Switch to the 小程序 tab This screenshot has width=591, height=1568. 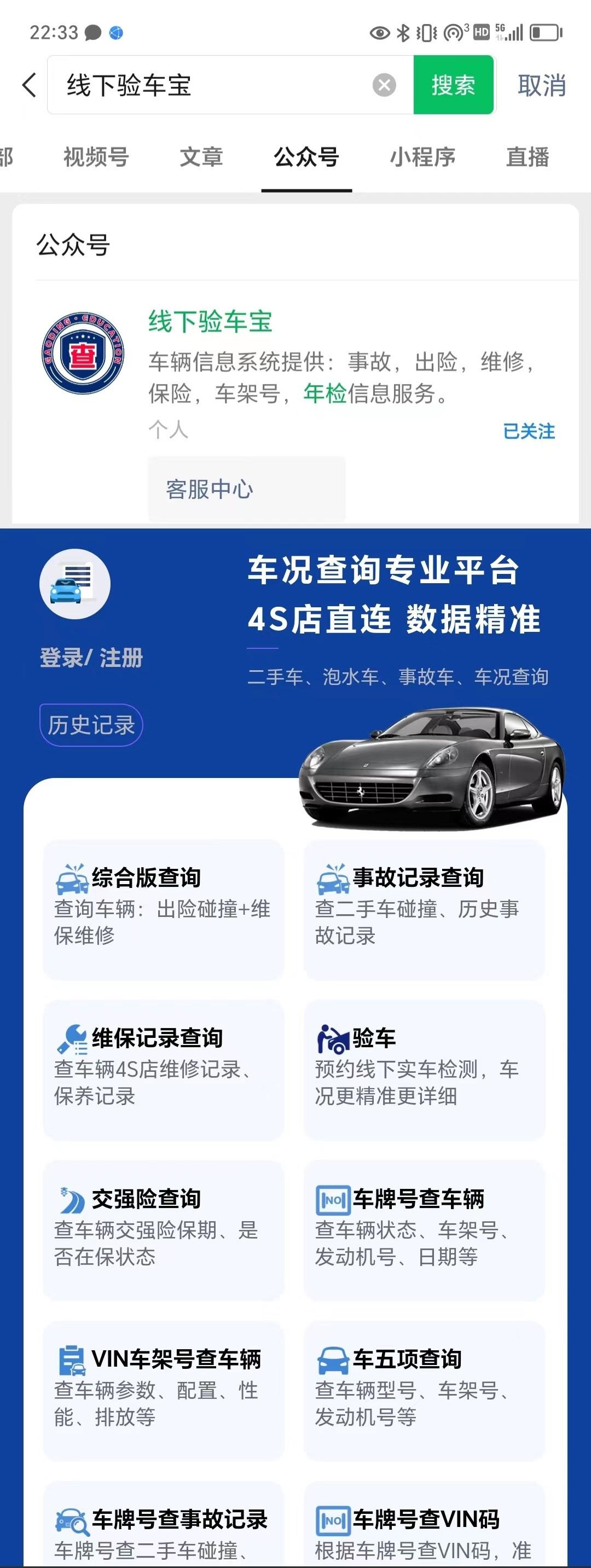coord(424,158)
